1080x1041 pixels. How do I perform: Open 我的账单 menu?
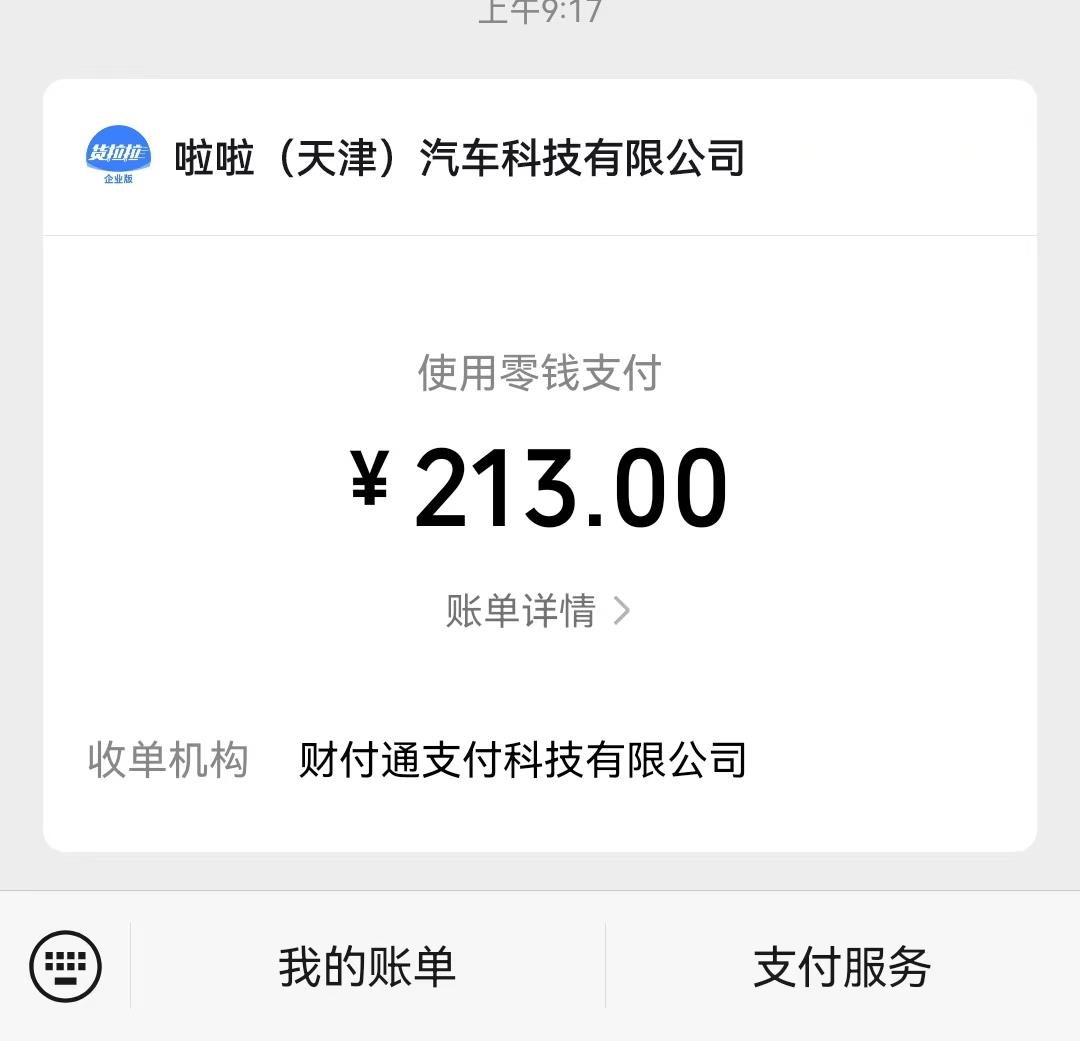(x=367, y=967)
